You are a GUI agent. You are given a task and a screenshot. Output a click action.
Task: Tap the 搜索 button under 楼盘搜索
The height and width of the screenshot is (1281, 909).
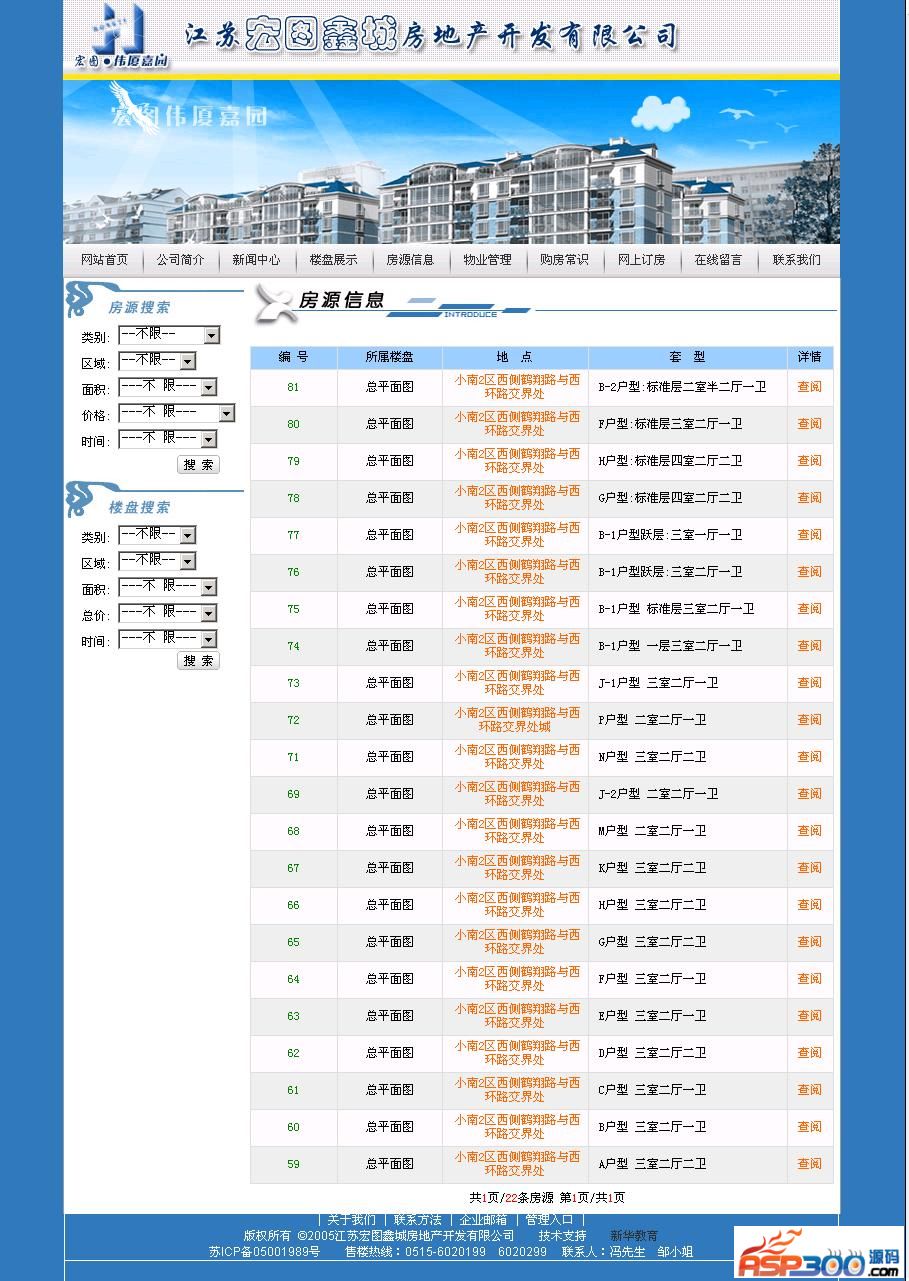[198, 661]
